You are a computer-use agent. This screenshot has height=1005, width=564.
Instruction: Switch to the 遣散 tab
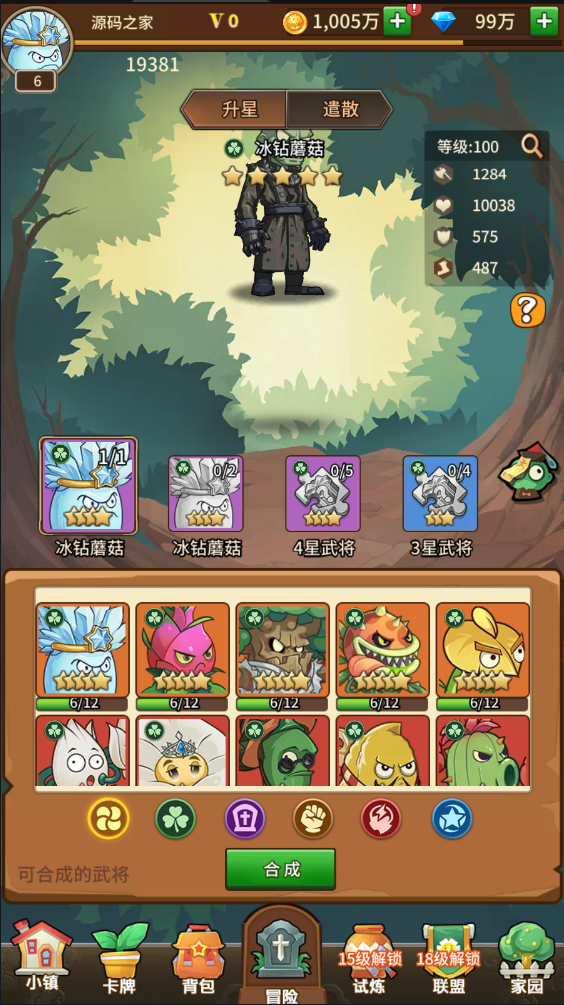click(339, 109)
